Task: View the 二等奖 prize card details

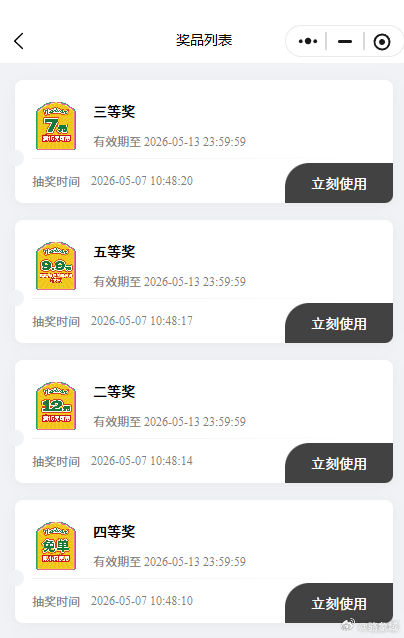Action: click(x=204, y=421)
